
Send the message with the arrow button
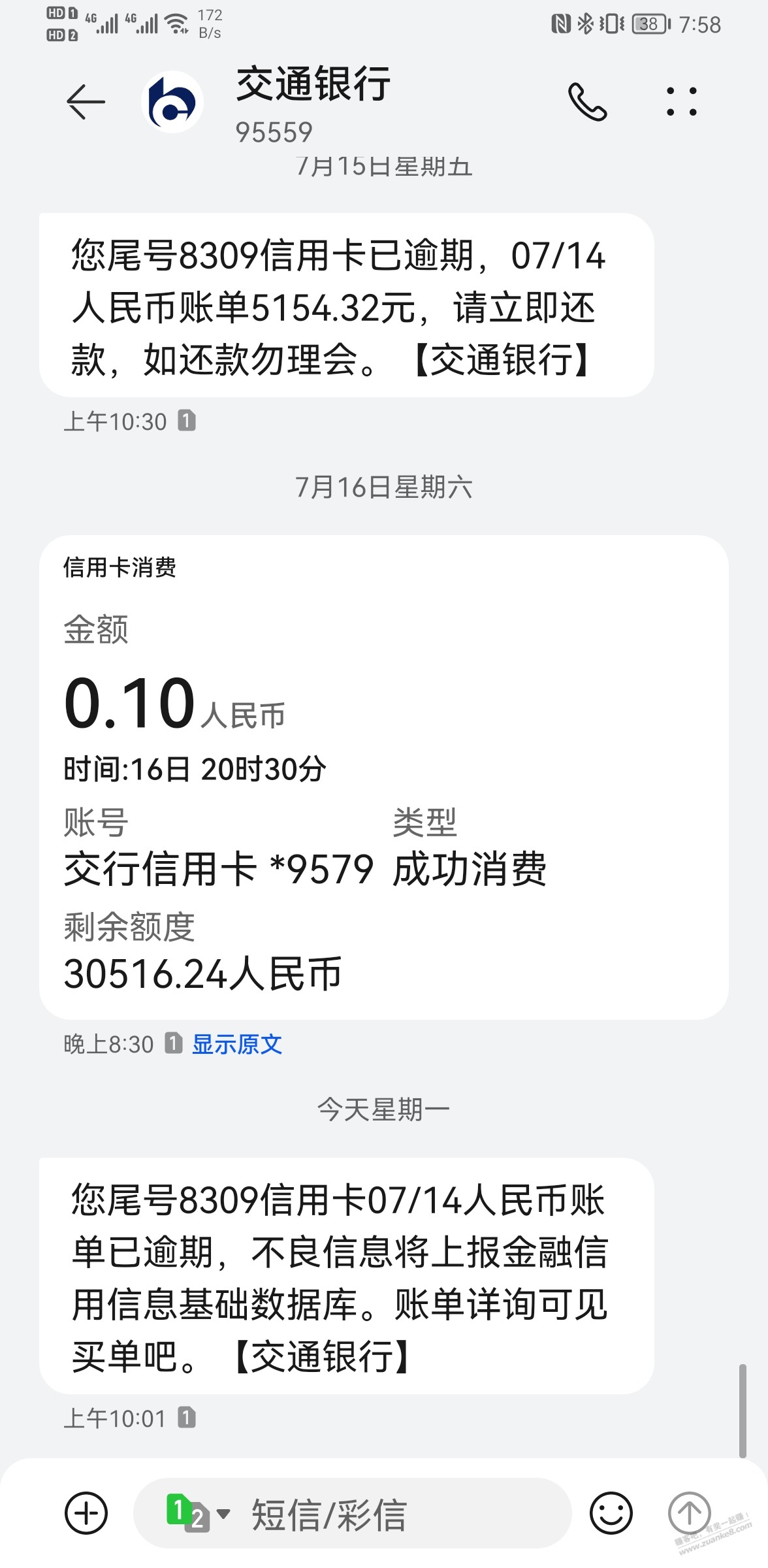(x=689, y=1513)
